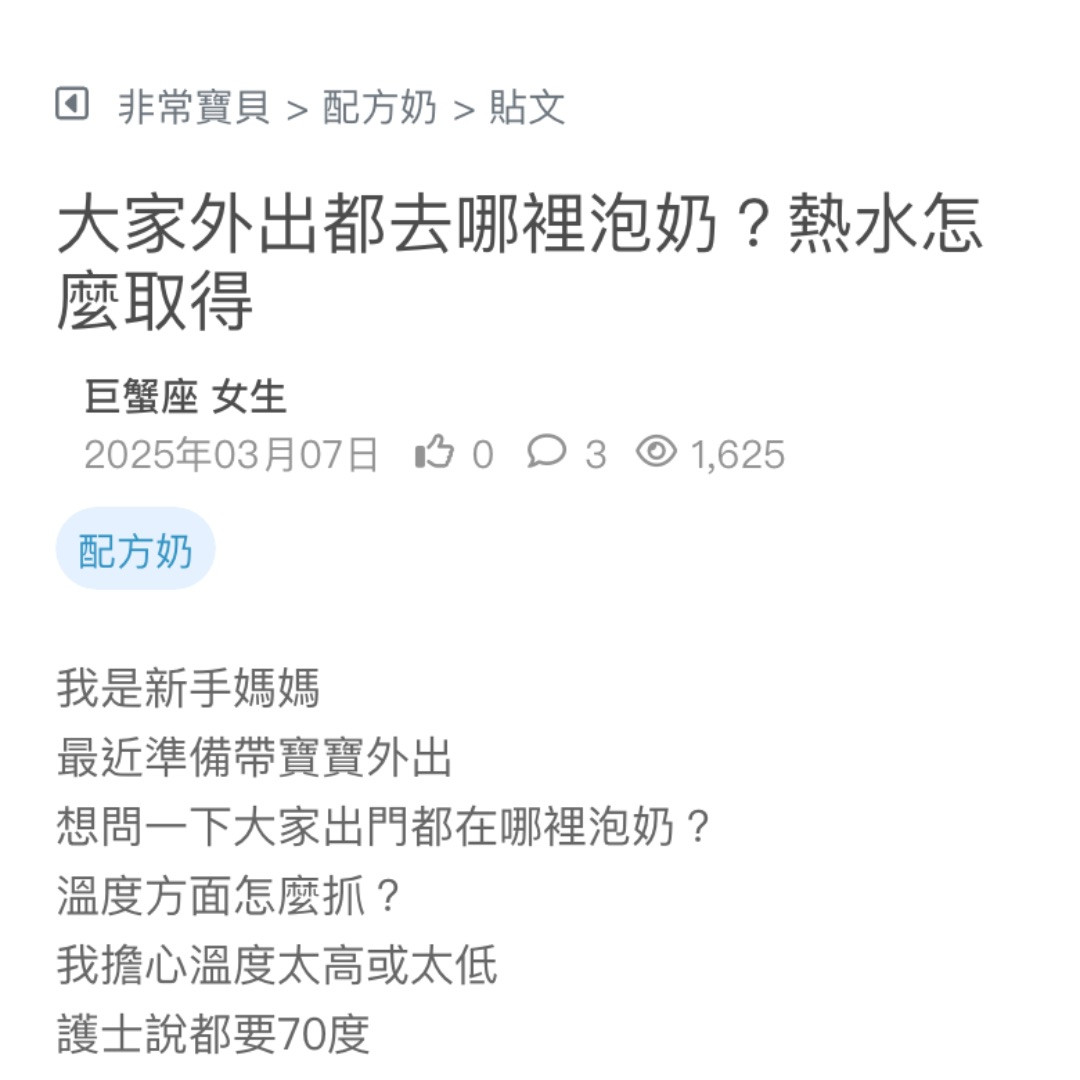
Task: View the author 巨蟹座 女生's profile
Action: click(186, 397)
